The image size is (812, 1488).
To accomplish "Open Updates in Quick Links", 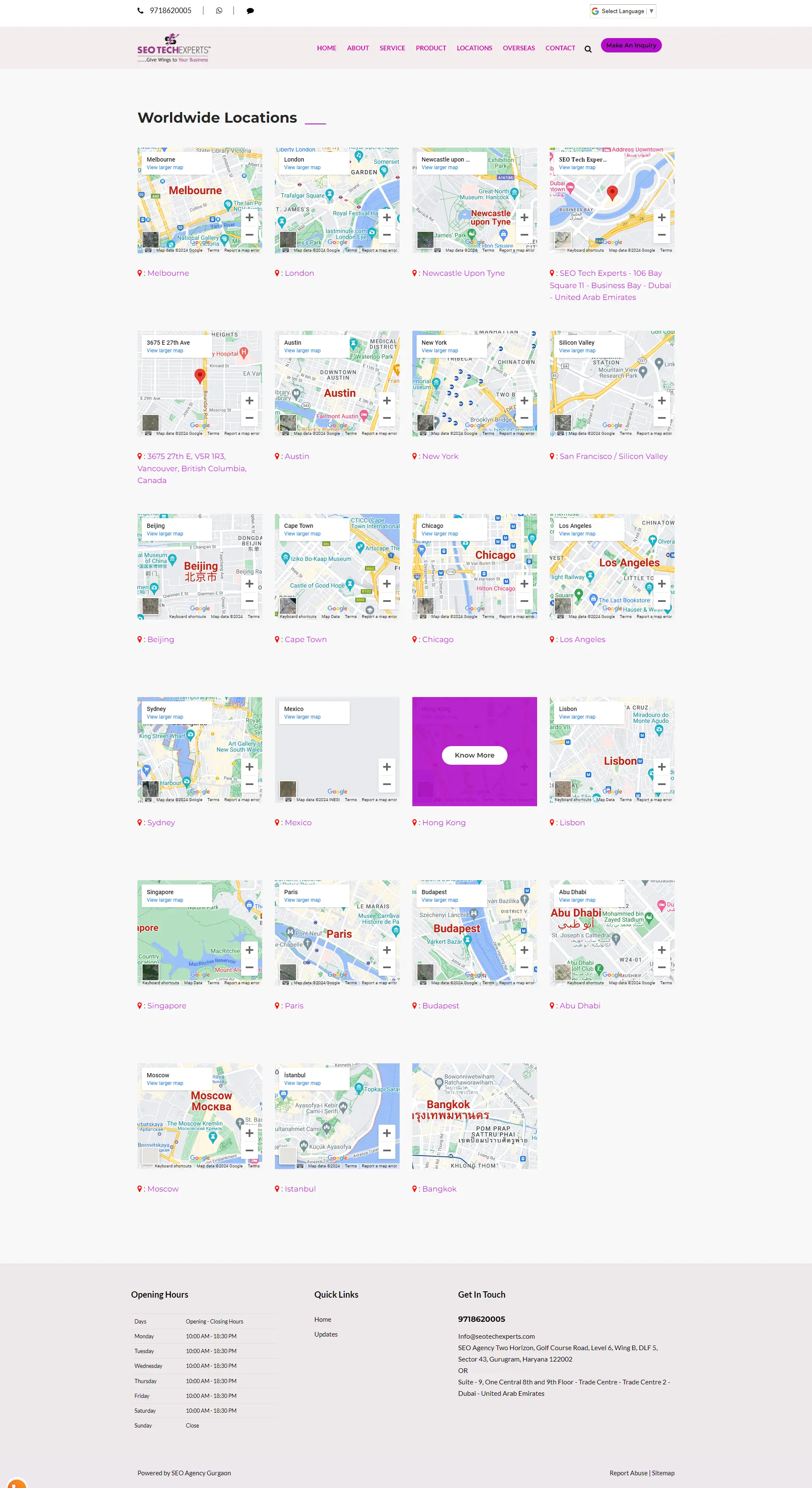I will pyautogui.click(x=326, y=1334).
